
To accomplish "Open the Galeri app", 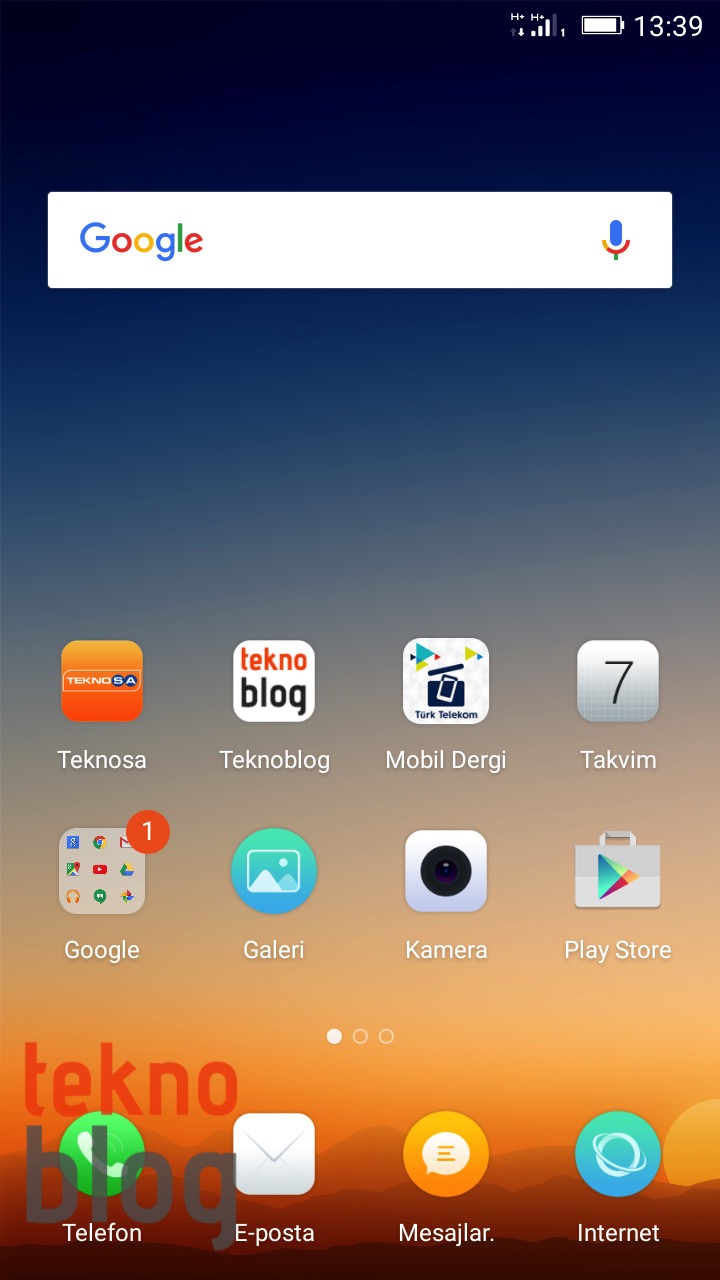I will [x=274, y=871].
